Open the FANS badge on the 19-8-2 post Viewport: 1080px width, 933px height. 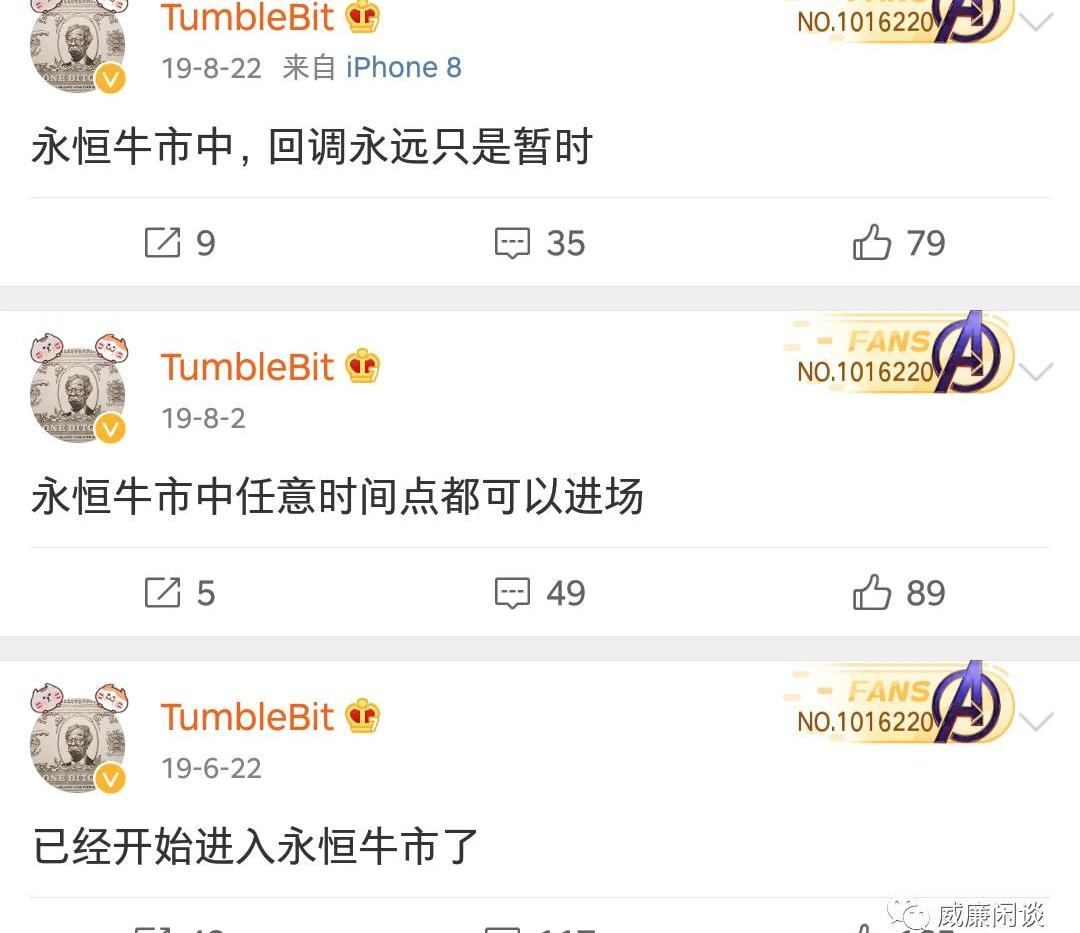[898, 357]
